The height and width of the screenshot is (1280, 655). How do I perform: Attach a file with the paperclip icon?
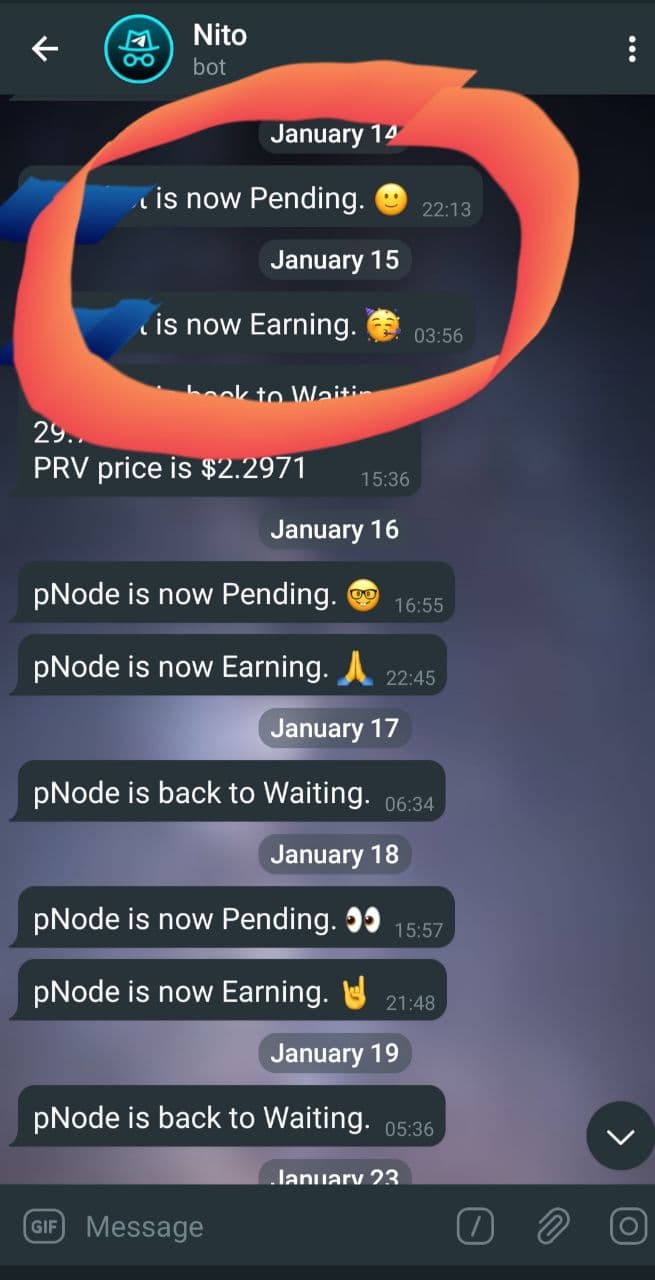[x=552, y=1226]
